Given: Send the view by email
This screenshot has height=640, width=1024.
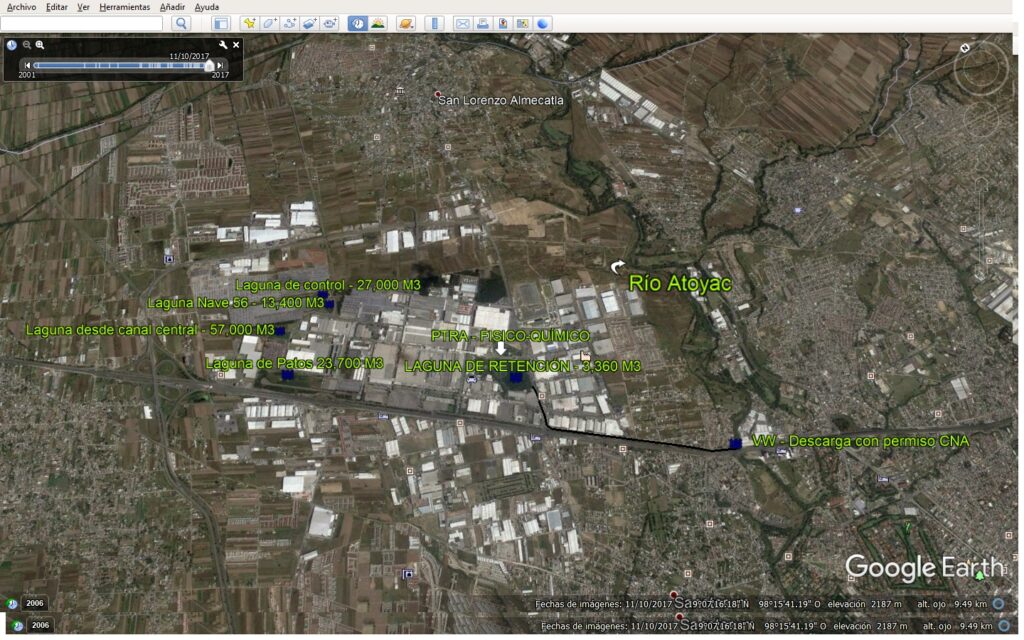Looking at the screenshot, I should pyautogui.click(x=462, y=23).
